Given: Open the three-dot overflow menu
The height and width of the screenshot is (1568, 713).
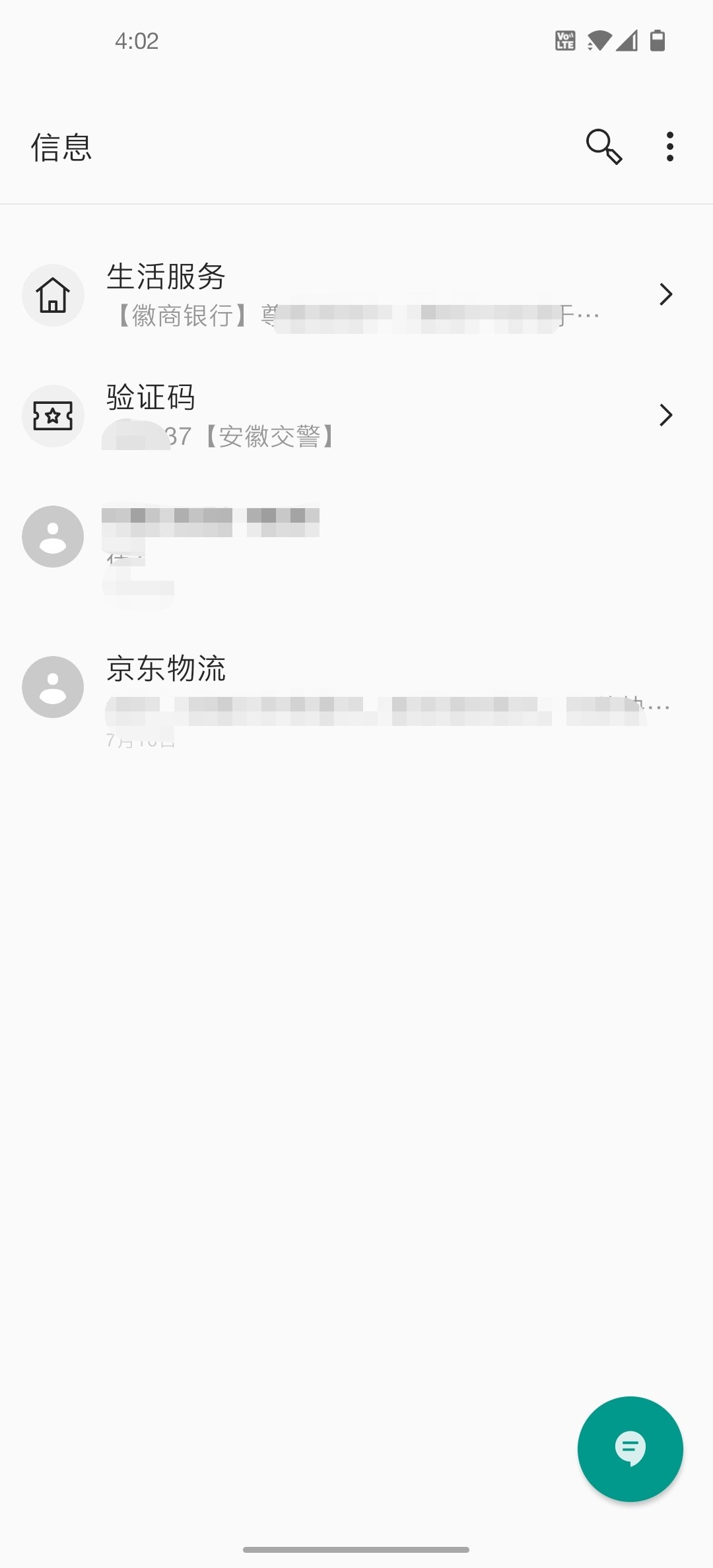Looking at the screenshot, I should point(669,147).
